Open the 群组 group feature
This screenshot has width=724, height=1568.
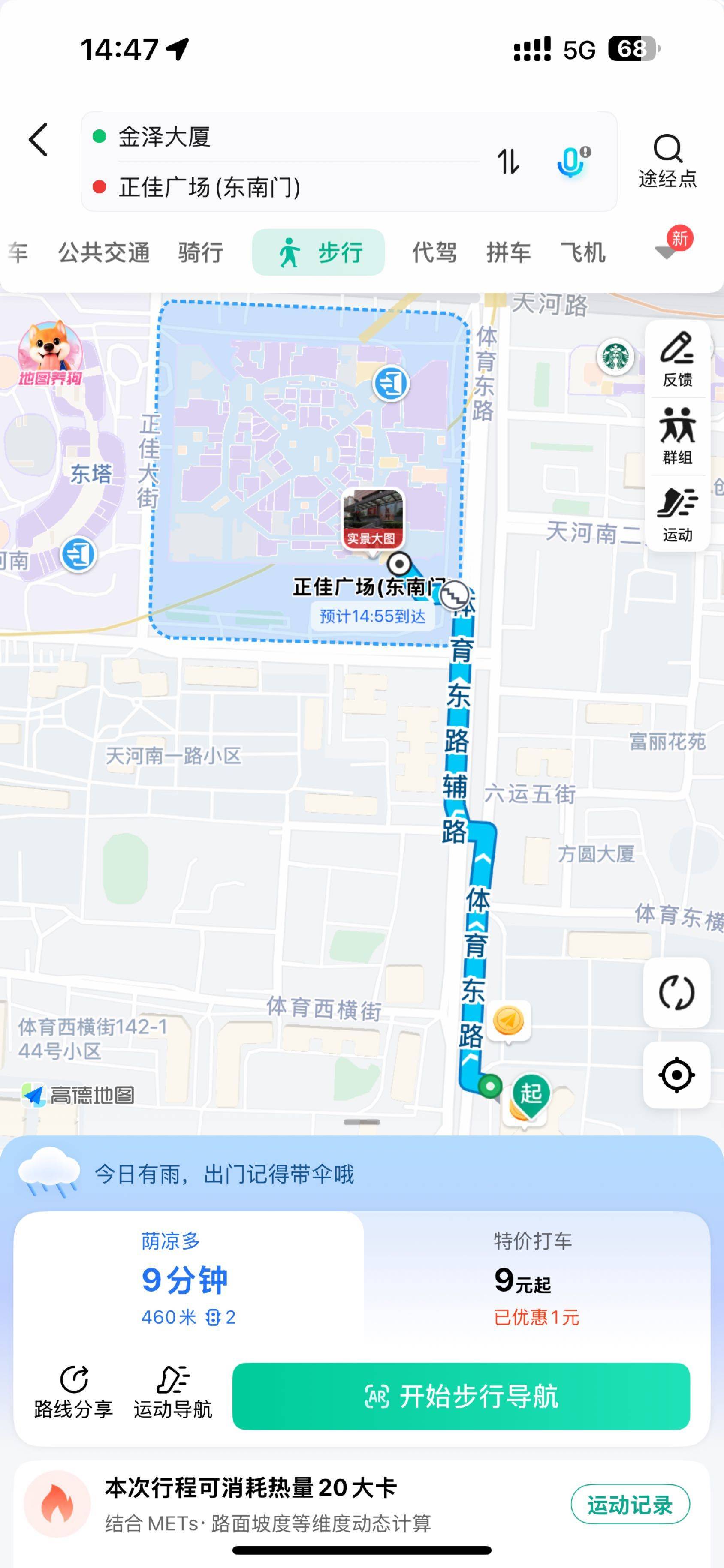(x=677, y=436)
